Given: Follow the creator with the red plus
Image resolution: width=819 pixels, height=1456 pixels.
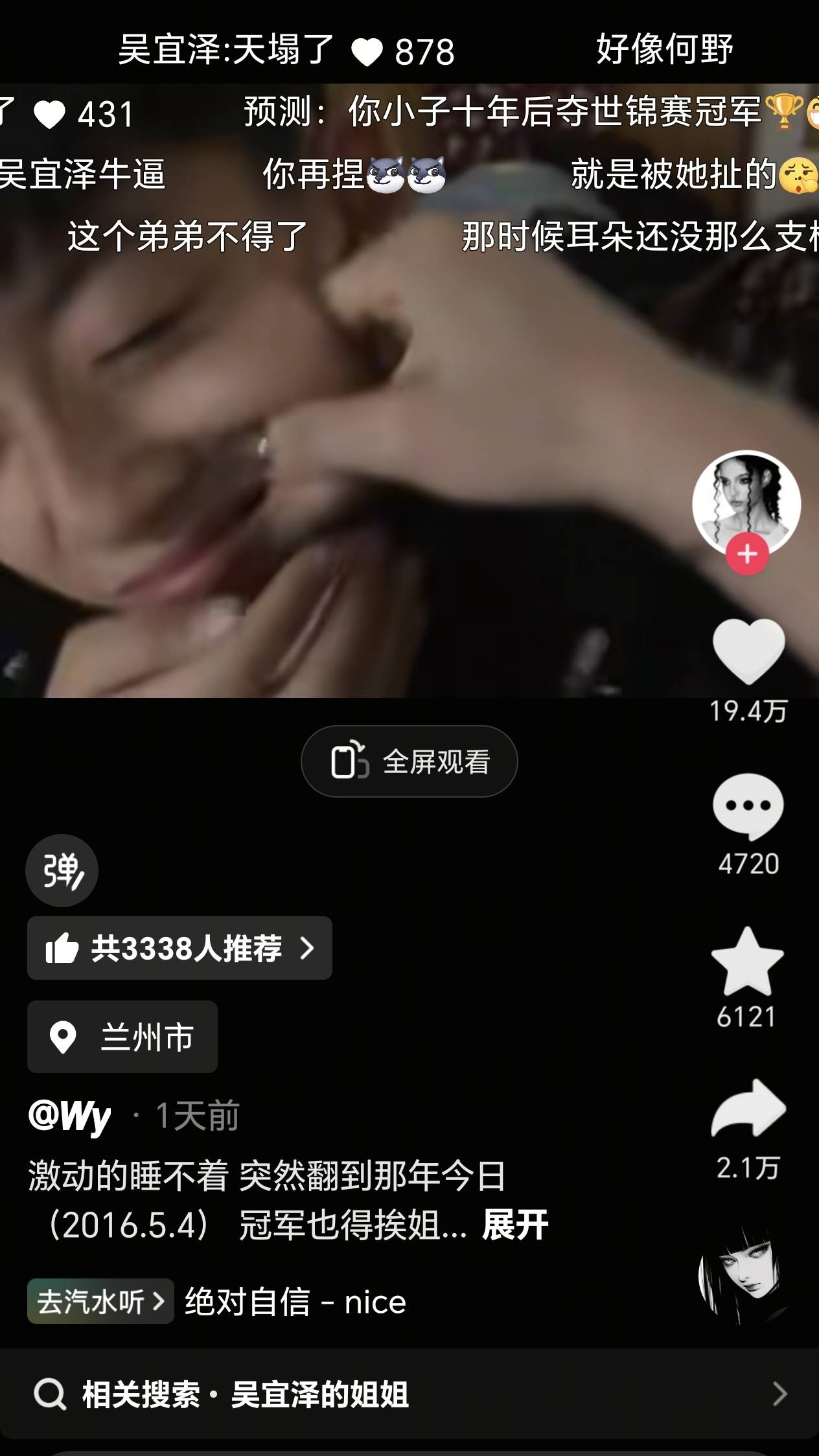Looking at the screenshot, I should (747, 554).
